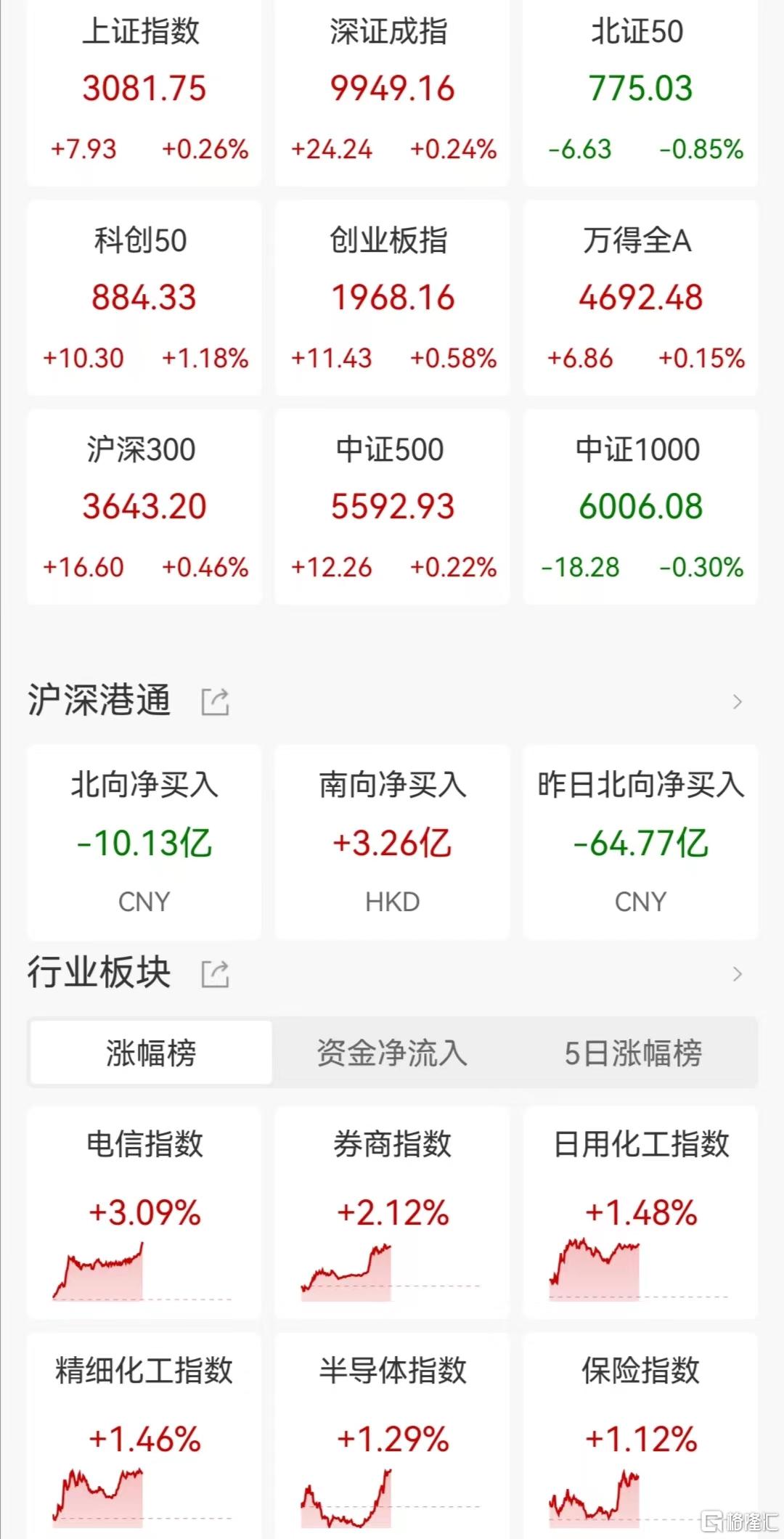
Task: Share the 行业板块 section
Action: point(216,974)
